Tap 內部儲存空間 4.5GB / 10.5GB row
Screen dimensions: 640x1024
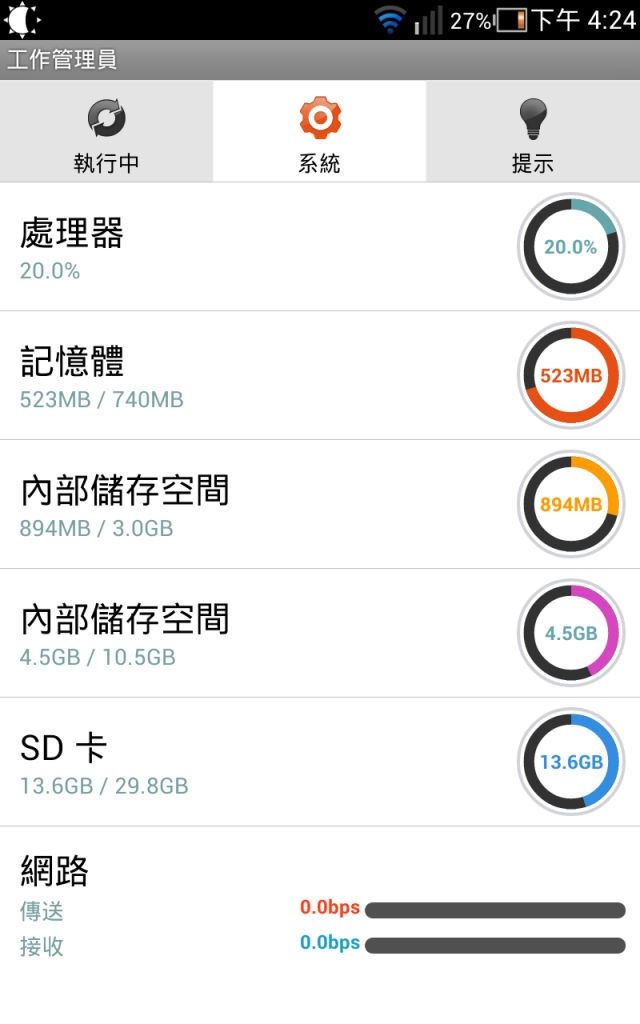(x=320, y=633)
